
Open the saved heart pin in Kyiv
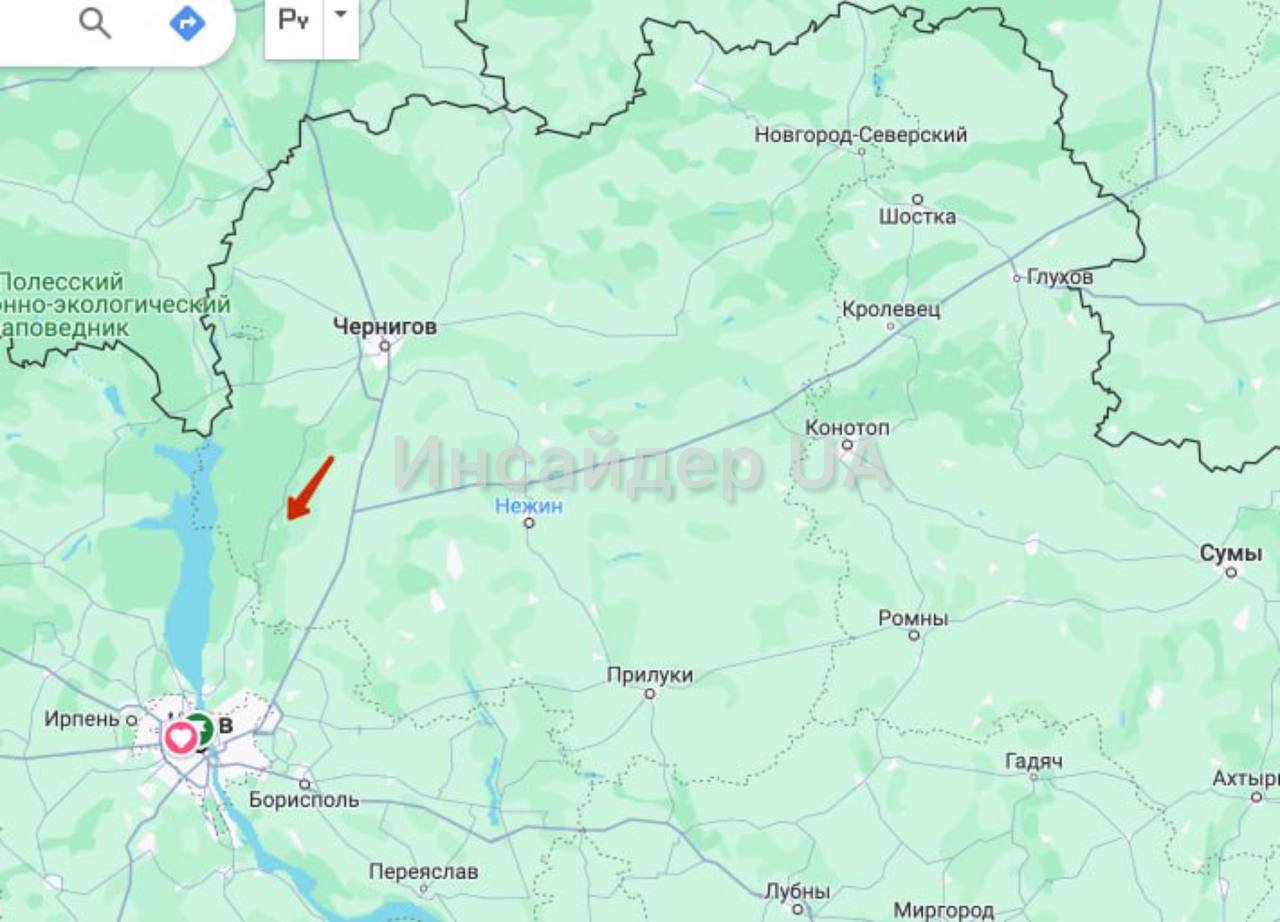(181, 740)
